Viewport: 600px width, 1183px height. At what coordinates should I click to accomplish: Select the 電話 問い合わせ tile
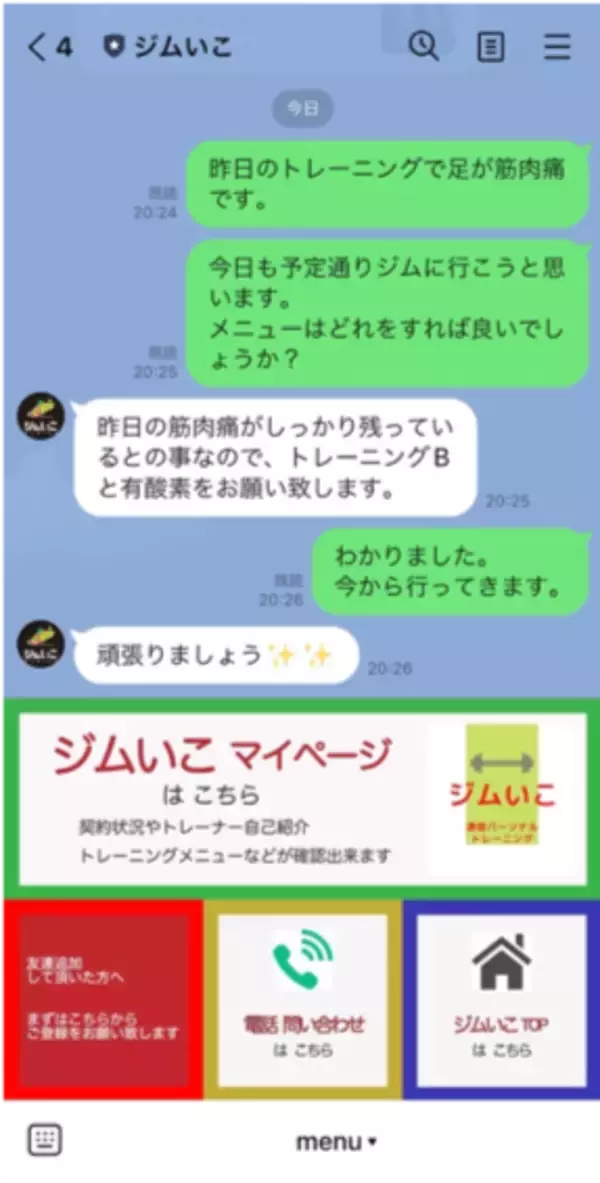click(303, 1000)
